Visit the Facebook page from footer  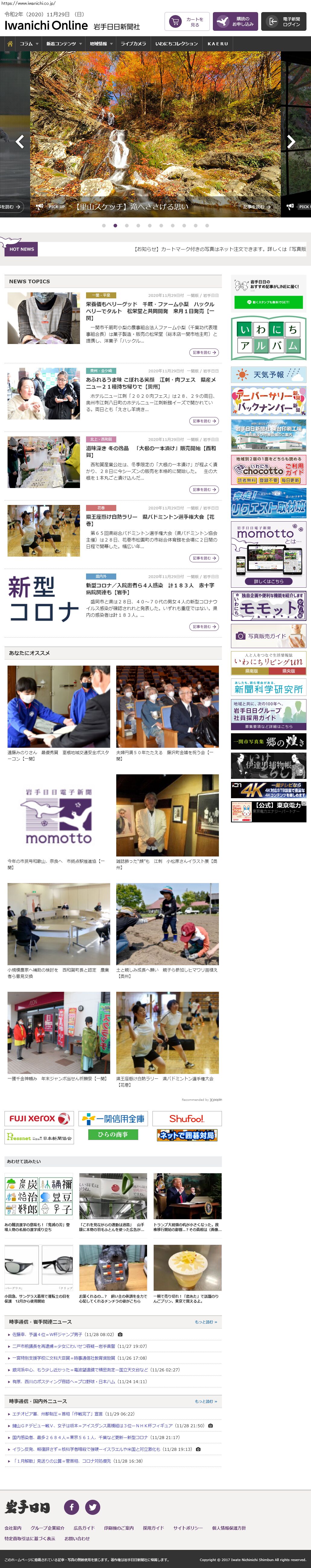[x=71, y=1506]
